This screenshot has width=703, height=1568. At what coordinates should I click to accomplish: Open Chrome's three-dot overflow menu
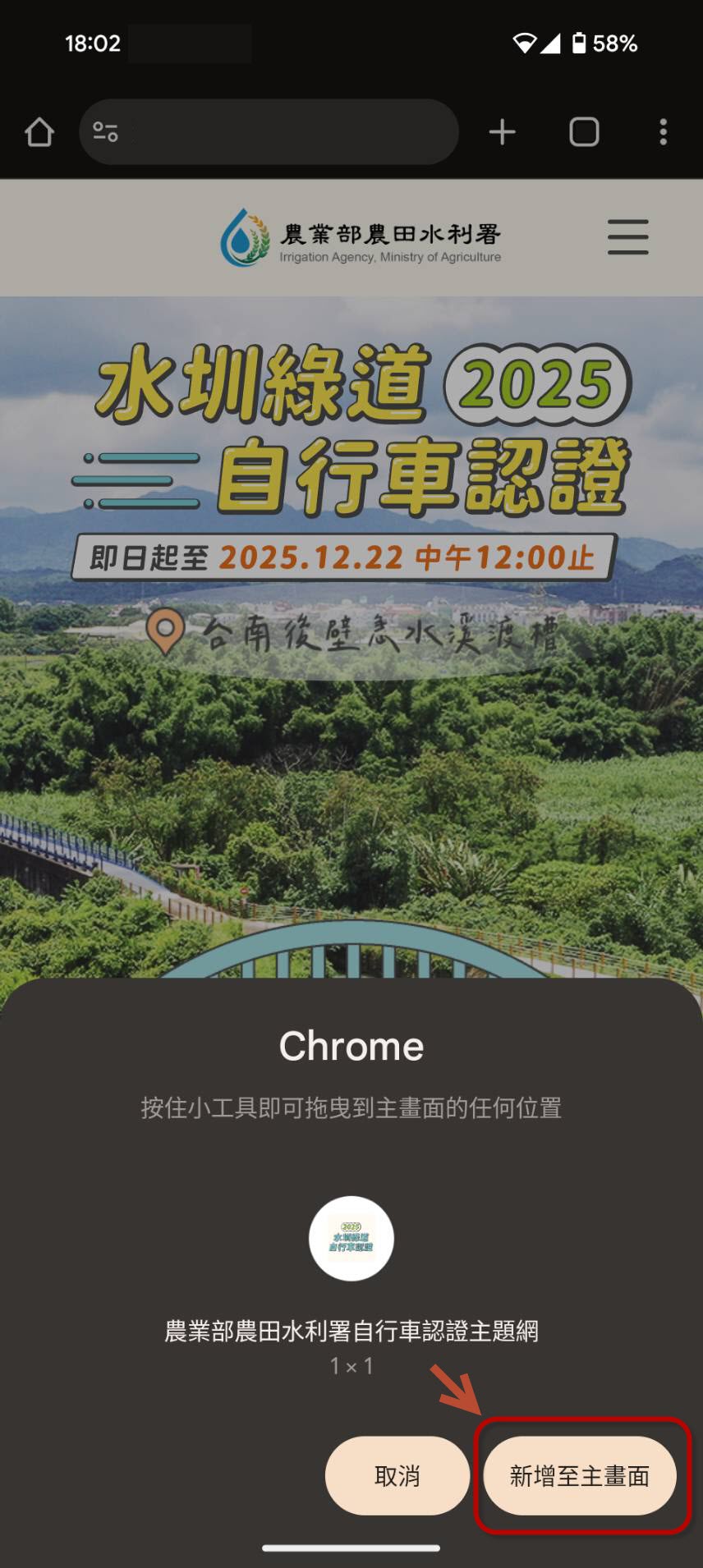click(663, 132)
